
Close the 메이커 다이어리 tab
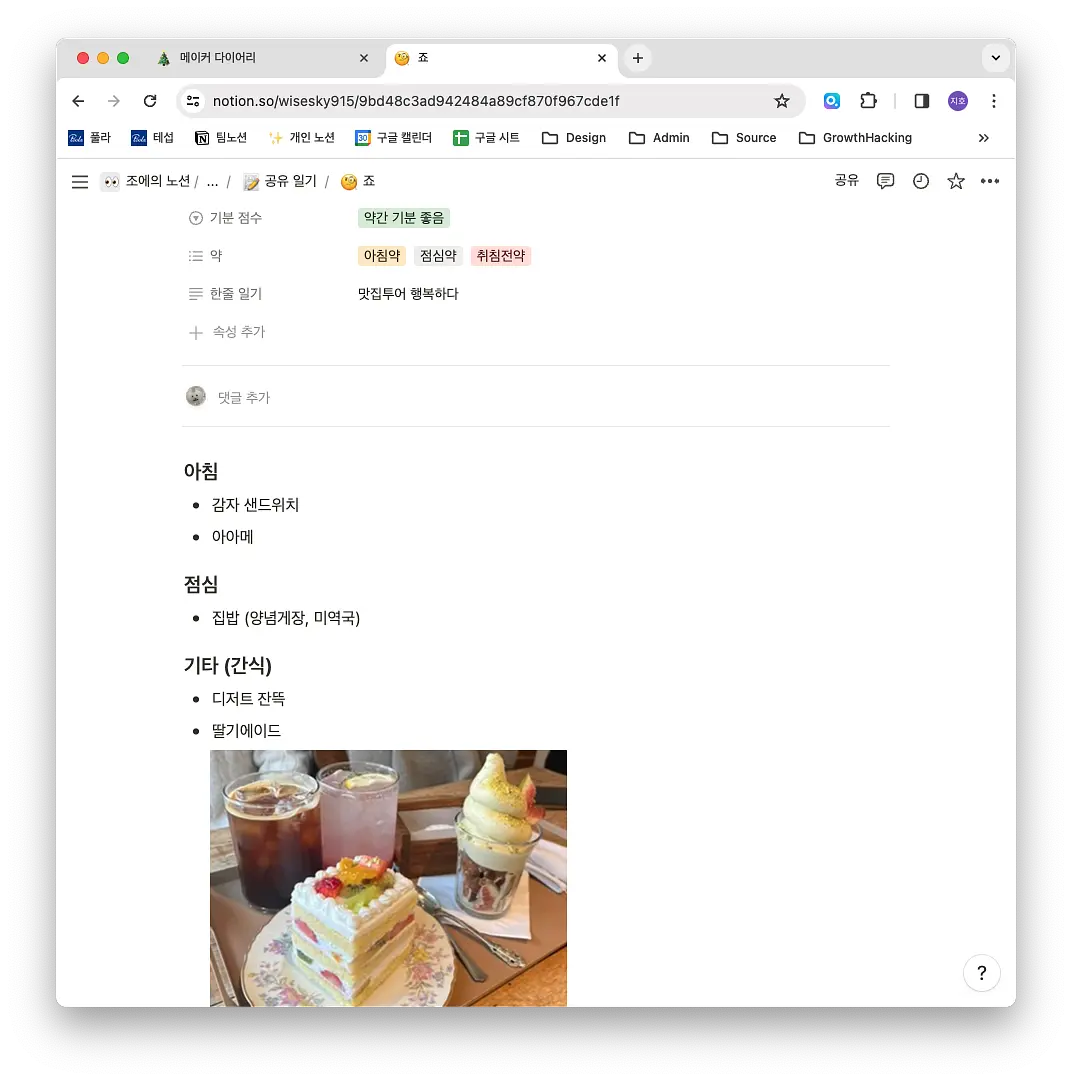click(x=363, y=58)
